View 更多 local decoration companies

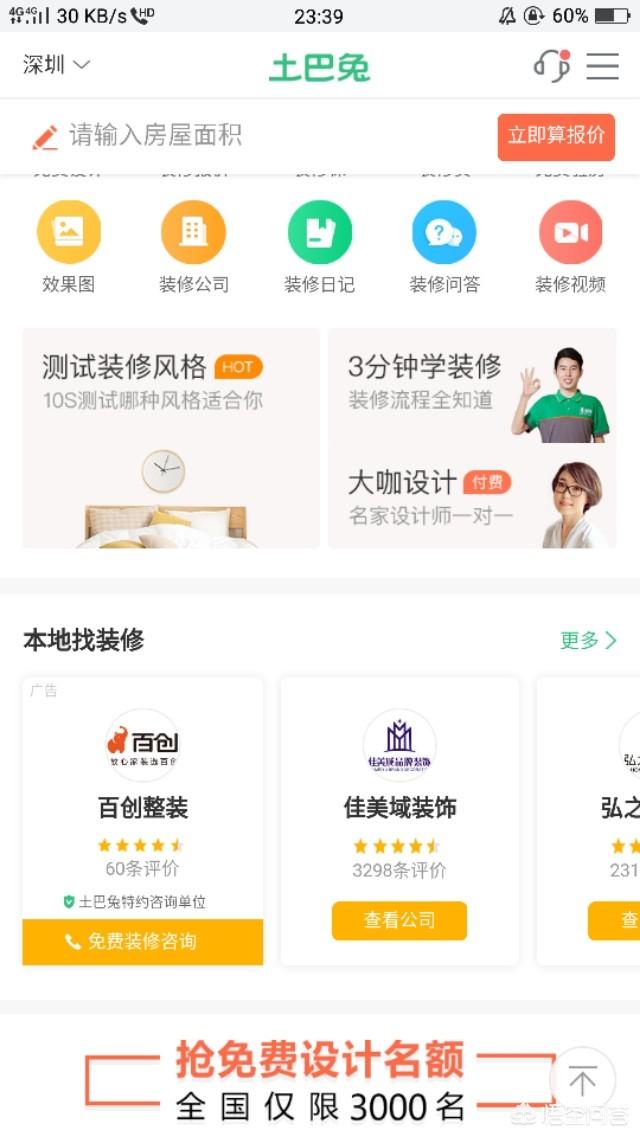click(x=587, y=640)
